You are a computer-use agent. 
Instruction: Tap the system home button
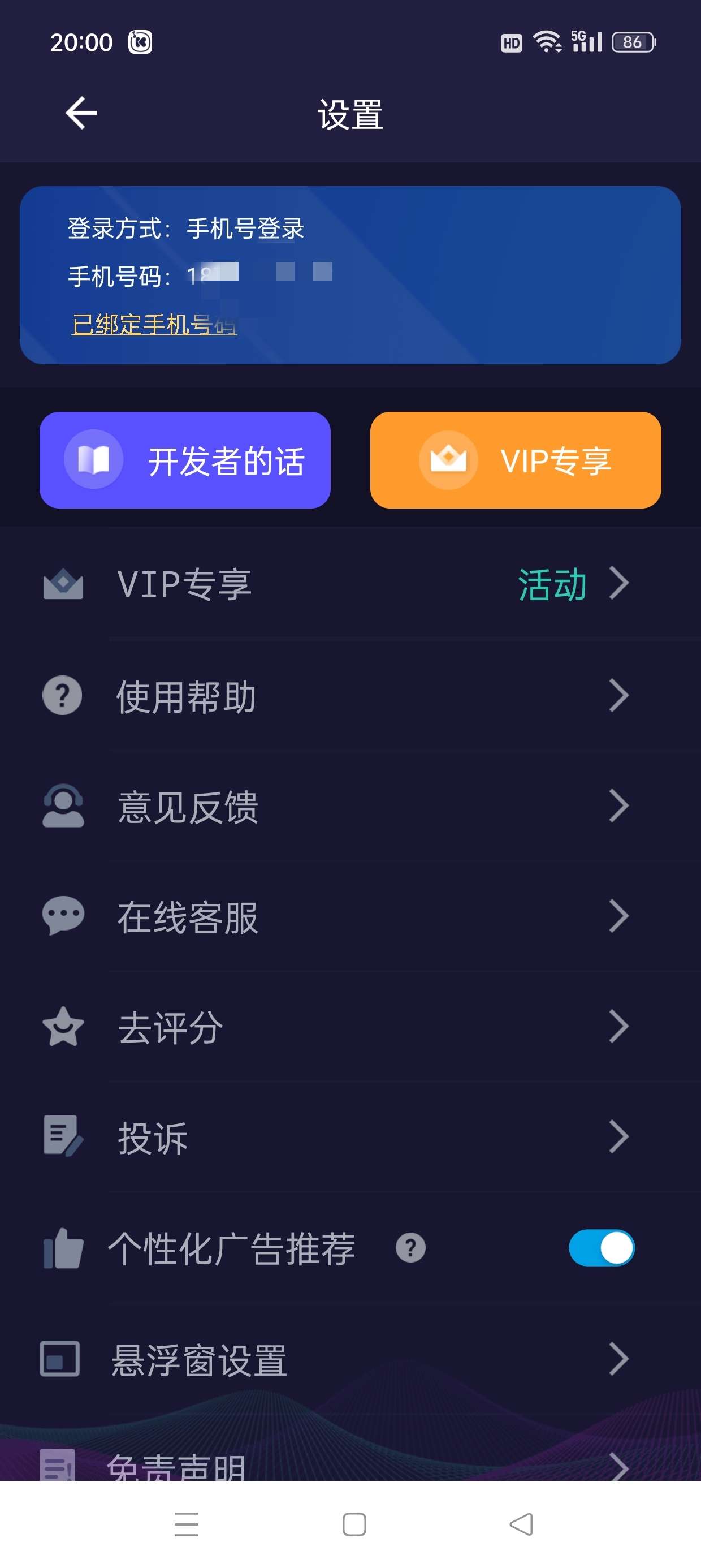354,1524
